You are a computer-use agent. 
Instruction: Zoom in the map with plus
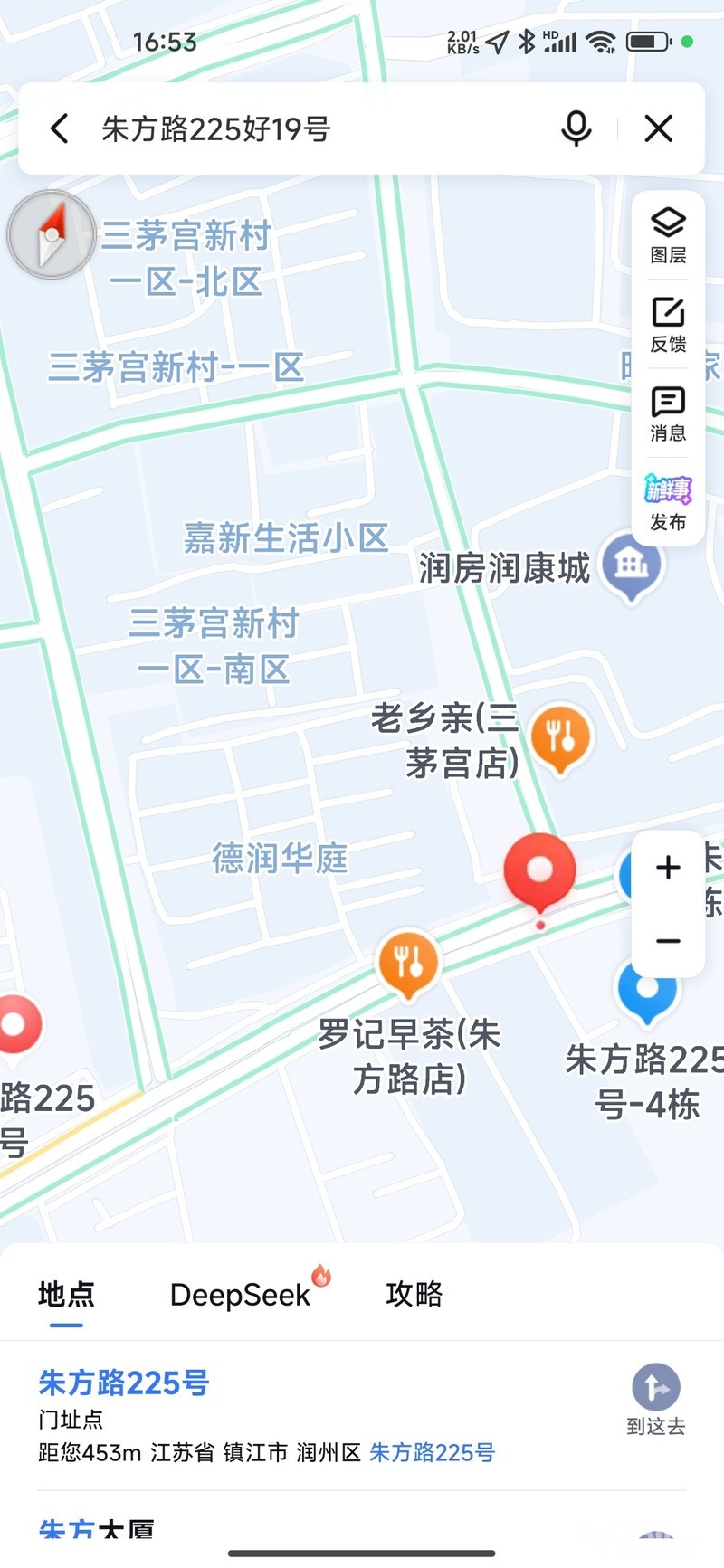(x=668, y=867)
